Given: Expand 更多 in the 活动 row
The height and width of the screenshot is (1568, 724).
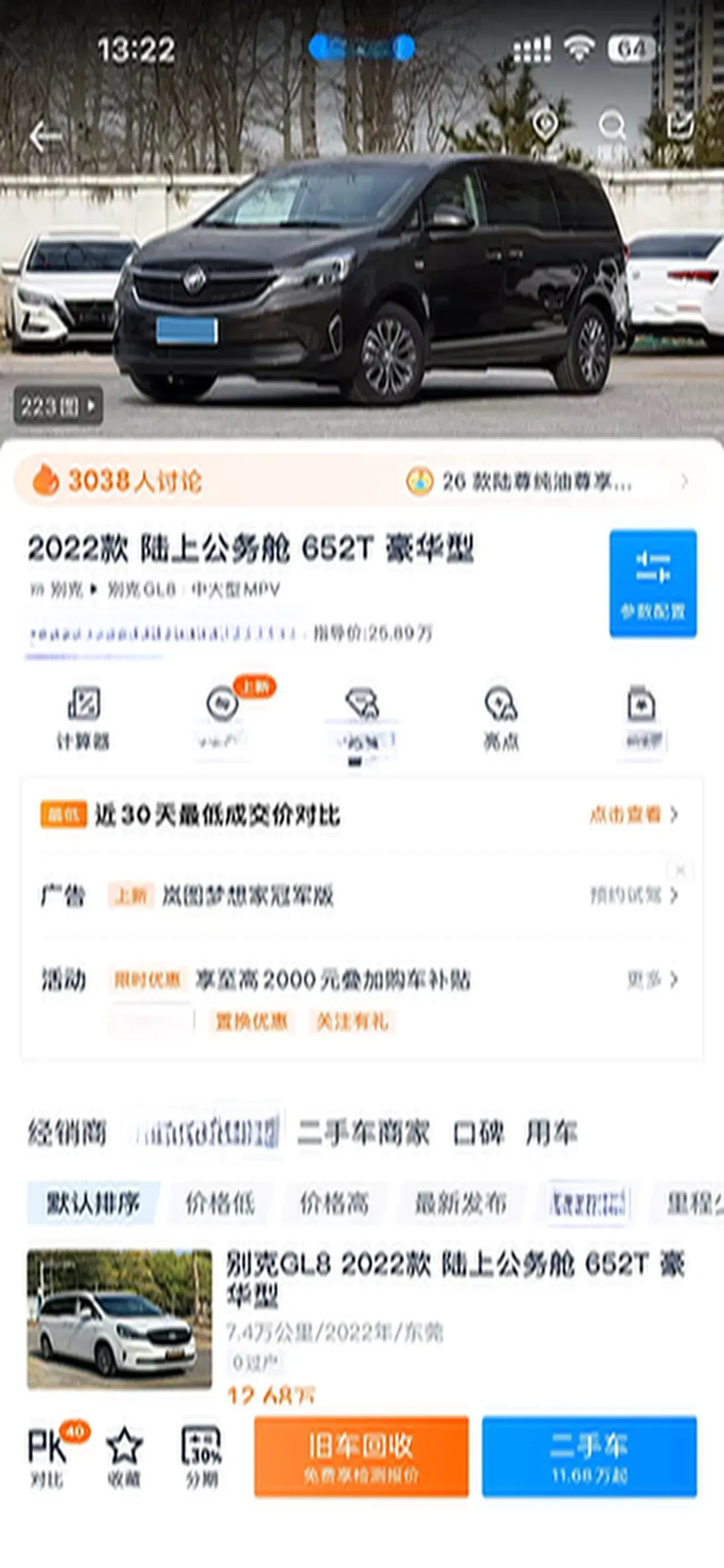Looking at the screenshot, I should [x=652, y=980].
